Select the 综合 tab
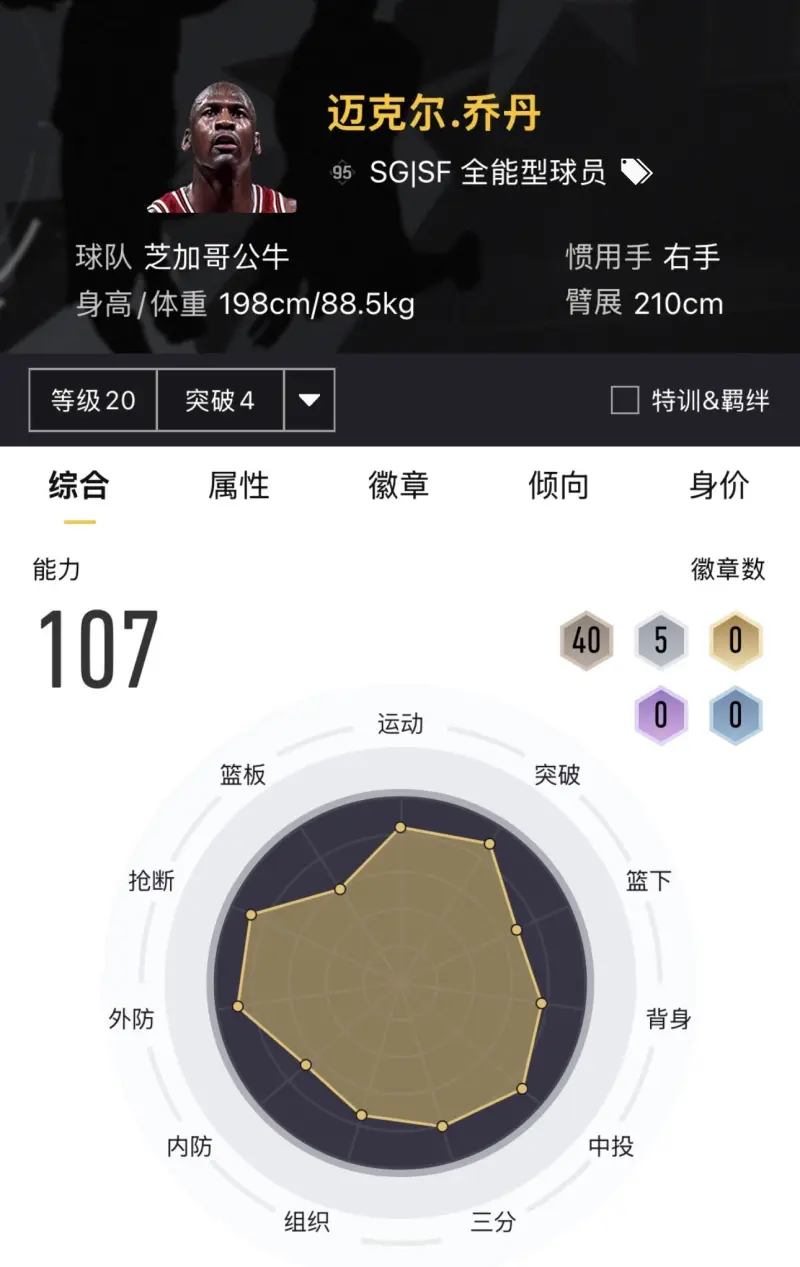The width and height of the screenshot is (800, 1267). pos(79,486)
